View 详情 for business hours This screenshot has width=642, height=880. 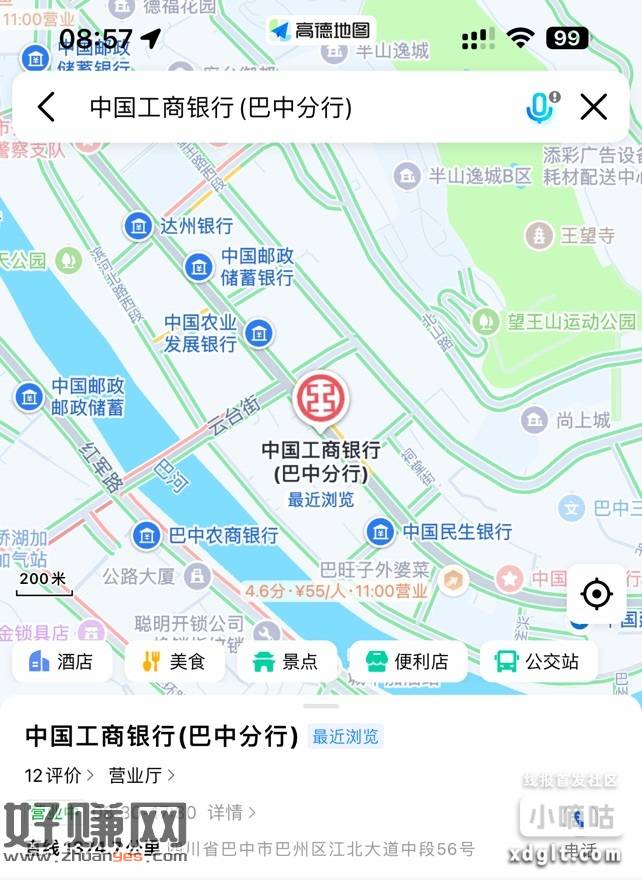[230, 812]
